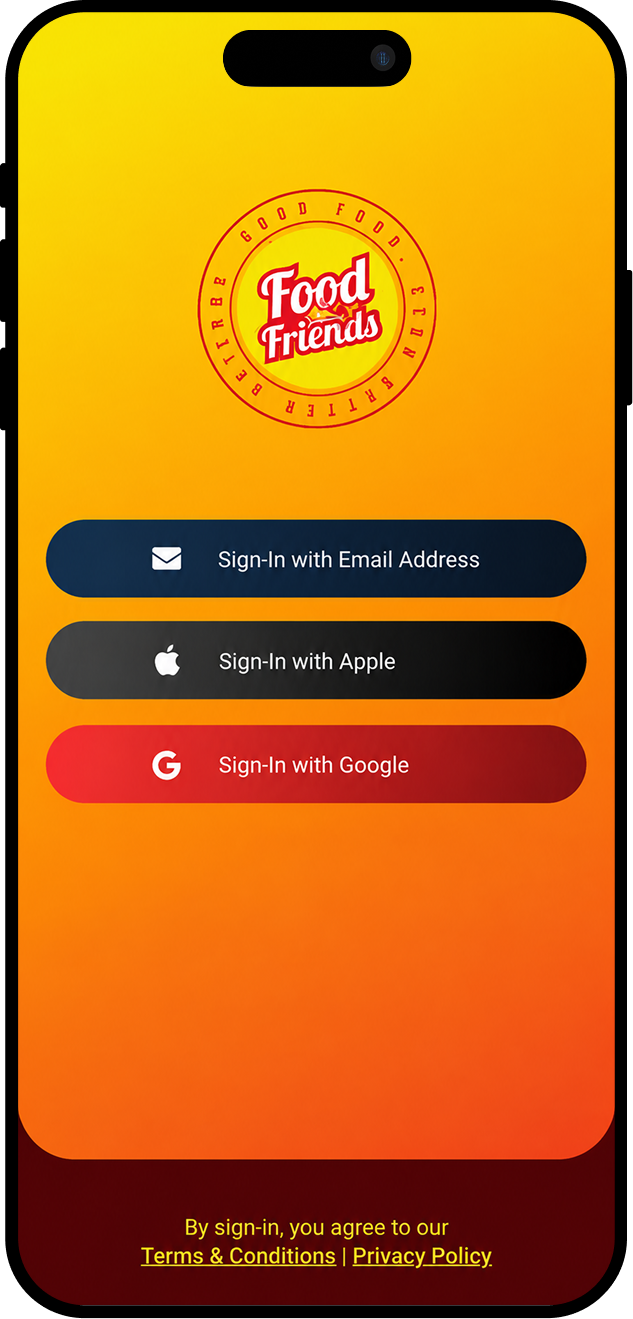Screen dimensions: 633x1319
Task: View the Privacy Policy
Action: coord(422,1256)
